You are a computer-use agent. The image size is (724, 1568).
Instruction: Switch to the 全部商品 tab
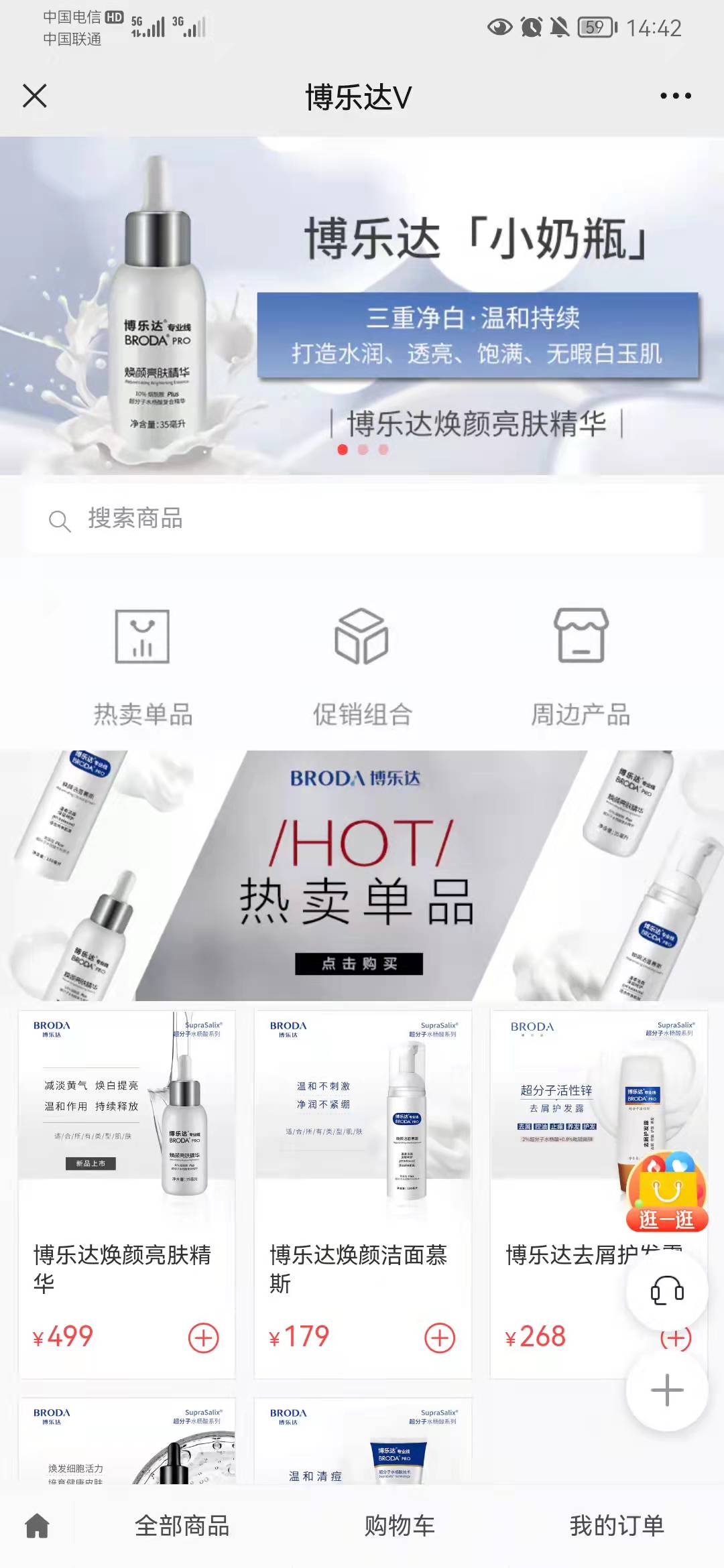pyautogui.click(x=182, y=1526)
